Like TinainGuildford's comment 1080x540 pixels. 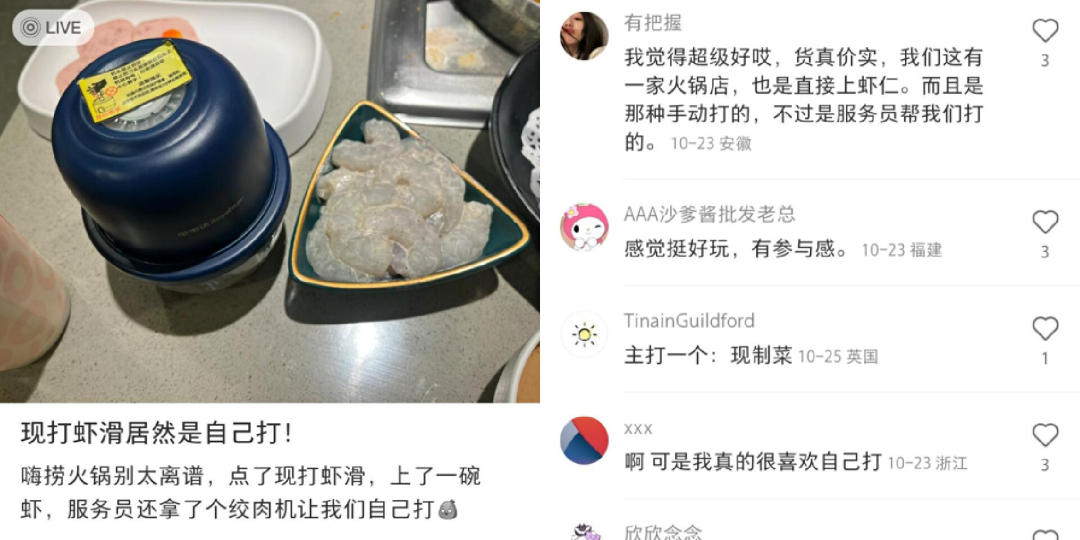(x=1045, y=329)
